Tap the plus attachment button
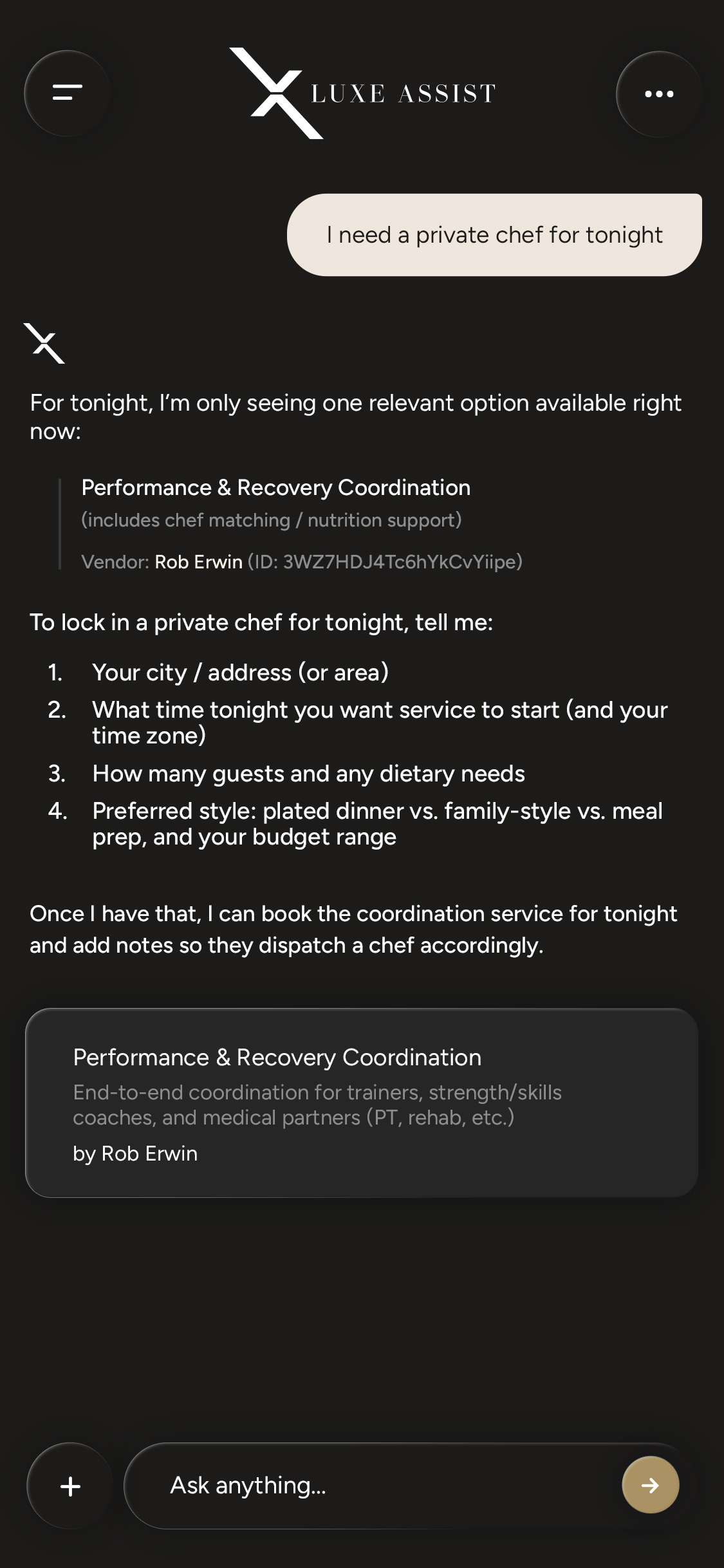The width and height of the screenshot is (724, 1568). [x=70, y=1486]
